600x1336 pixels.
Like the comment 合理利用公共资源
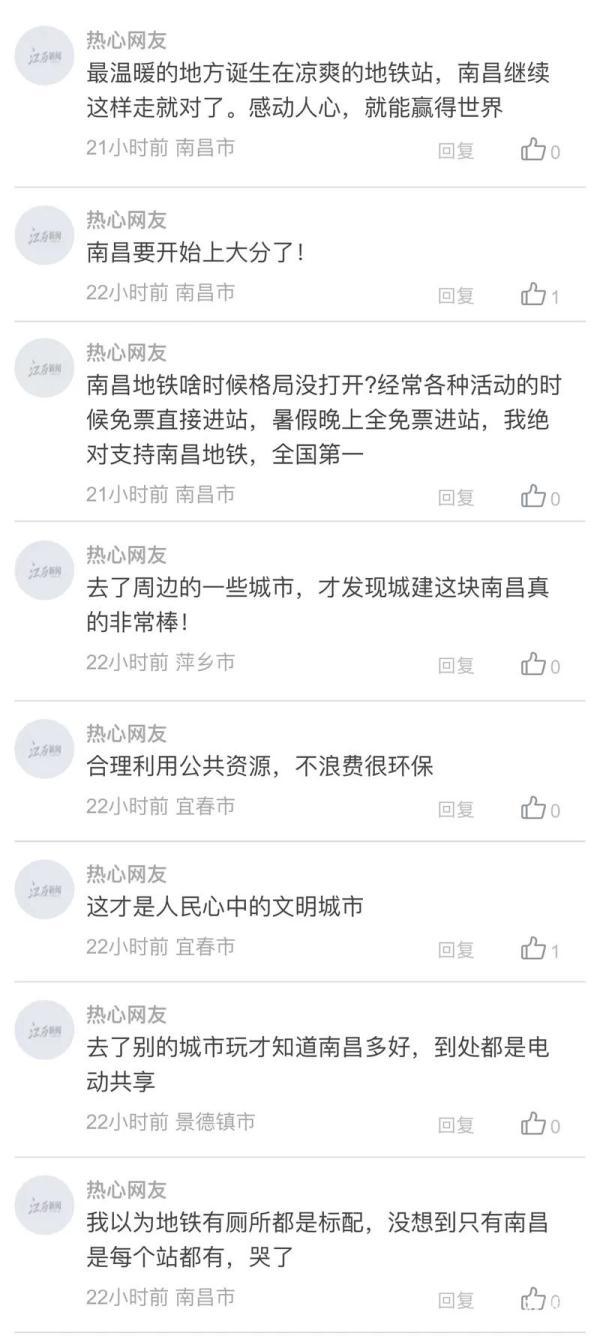click(534, 809)
